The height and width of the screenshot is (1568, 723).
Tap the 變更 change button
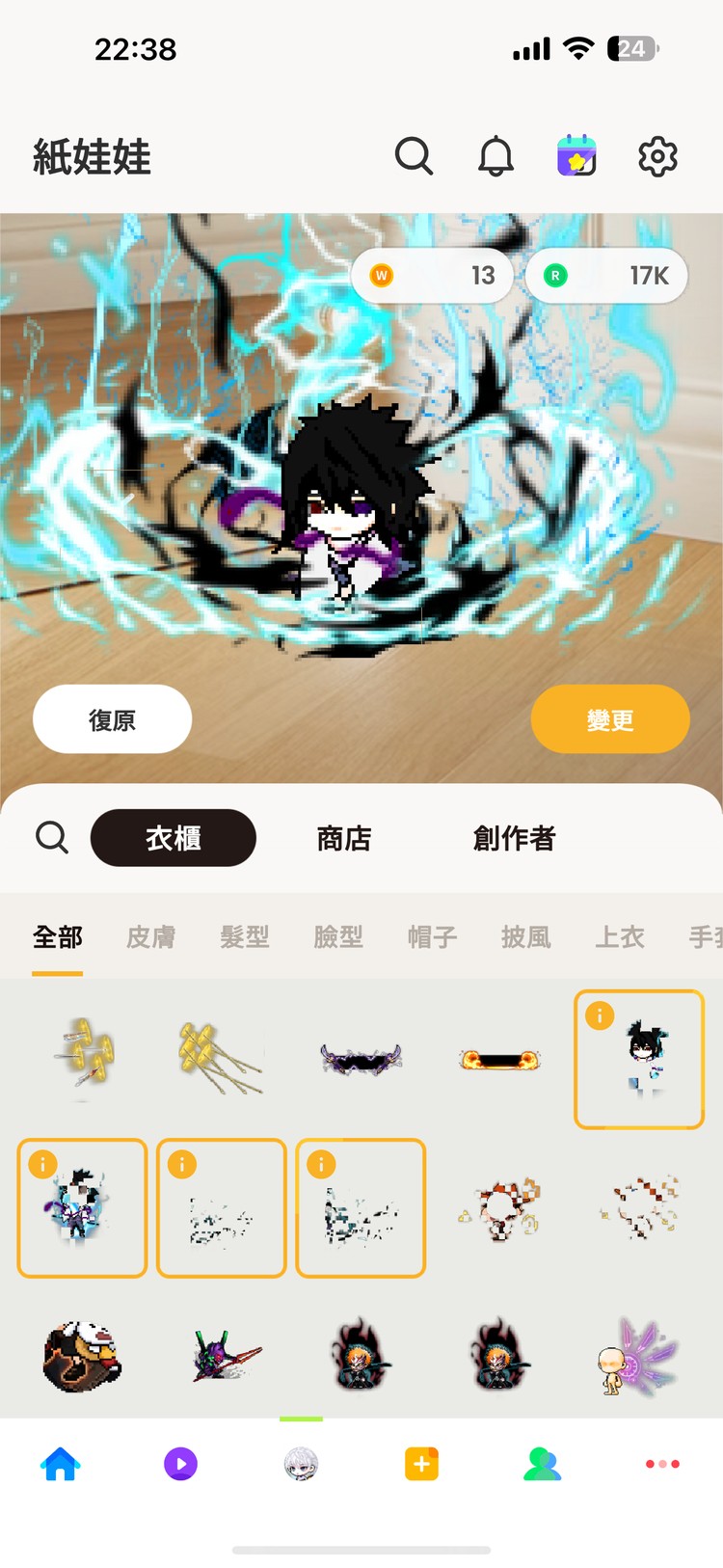(x=610, y=719)
